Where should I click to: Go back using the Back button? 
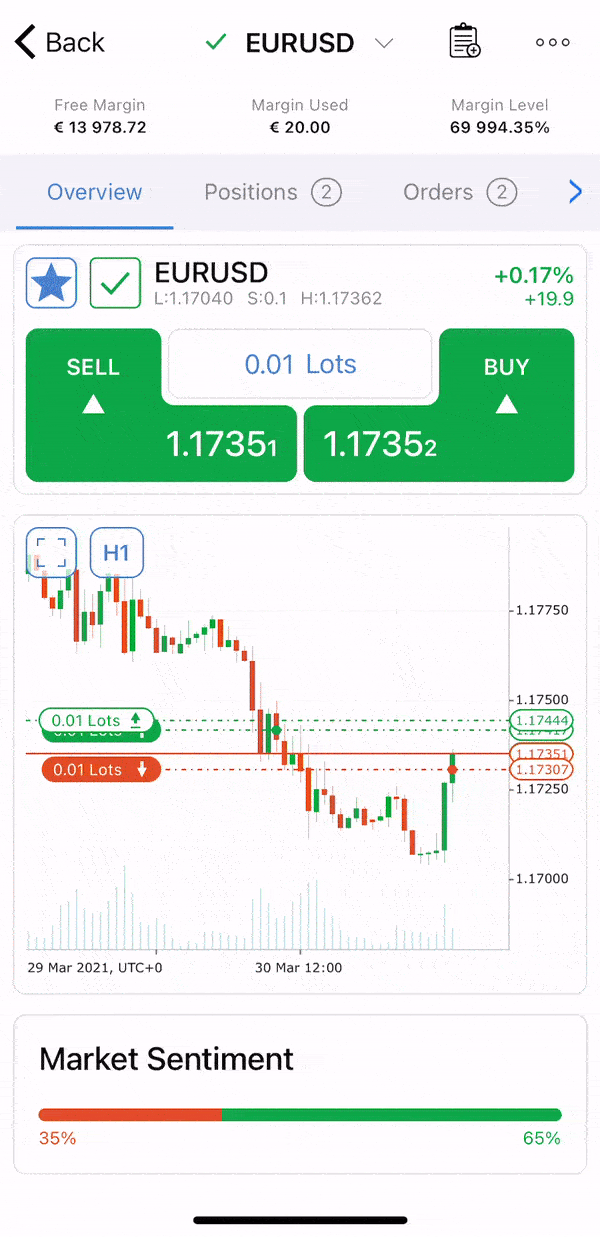tap(60, 42)
